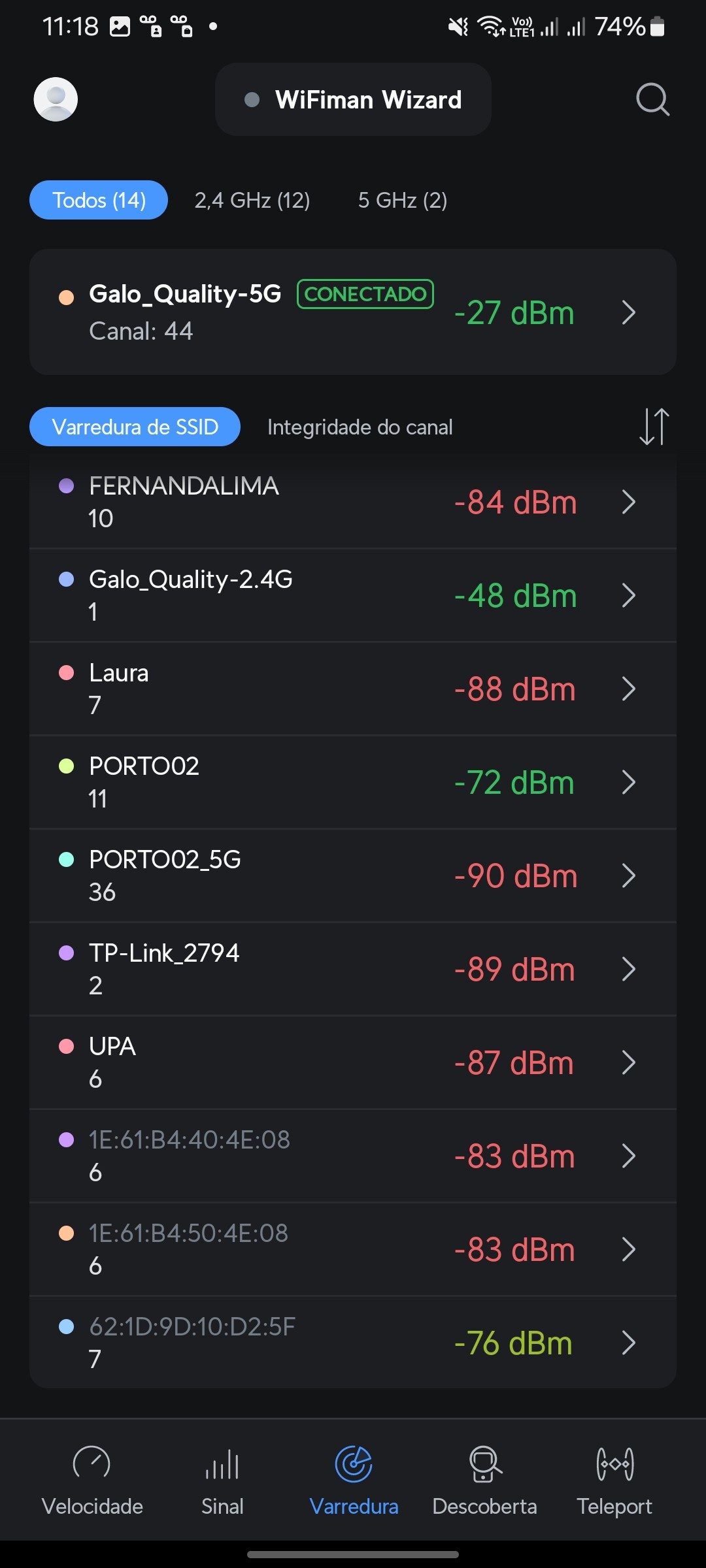The height and width of the screenshot is (1568, 706).
Task: Open PORTO02 on channel 11
Action: pos(353,782)
